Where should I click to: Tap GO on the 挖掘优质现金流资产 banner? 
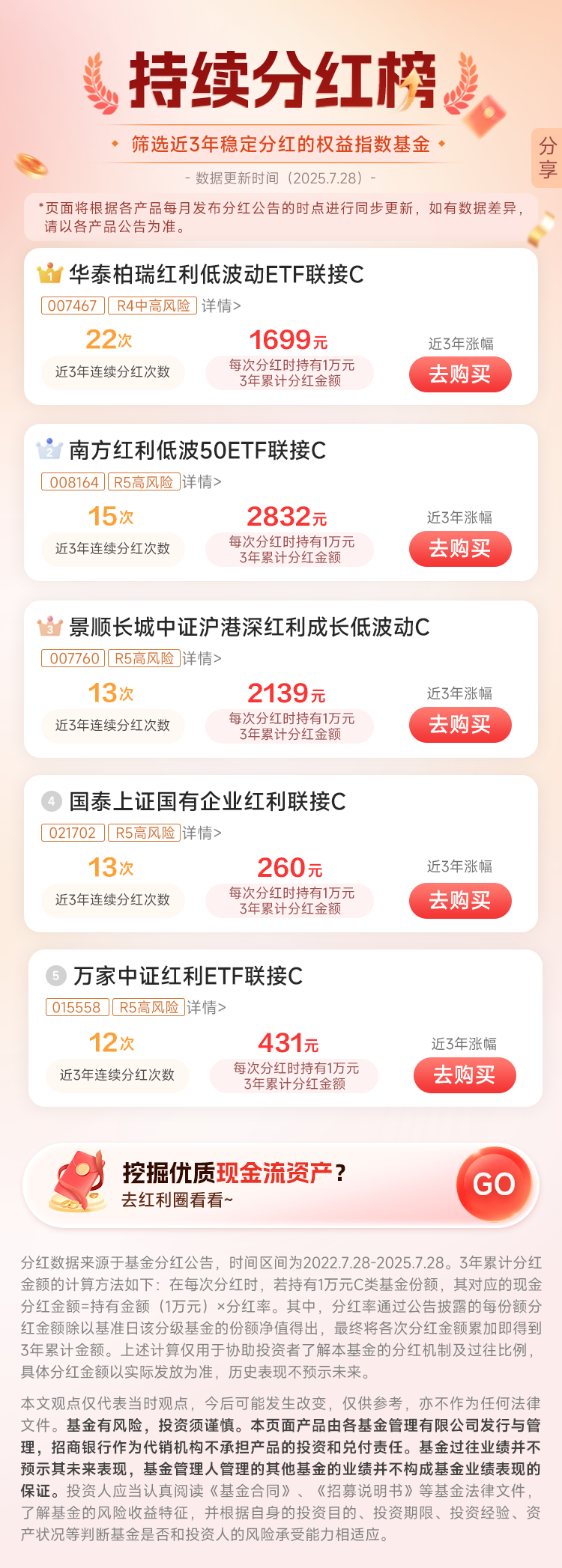(494, 1184)
